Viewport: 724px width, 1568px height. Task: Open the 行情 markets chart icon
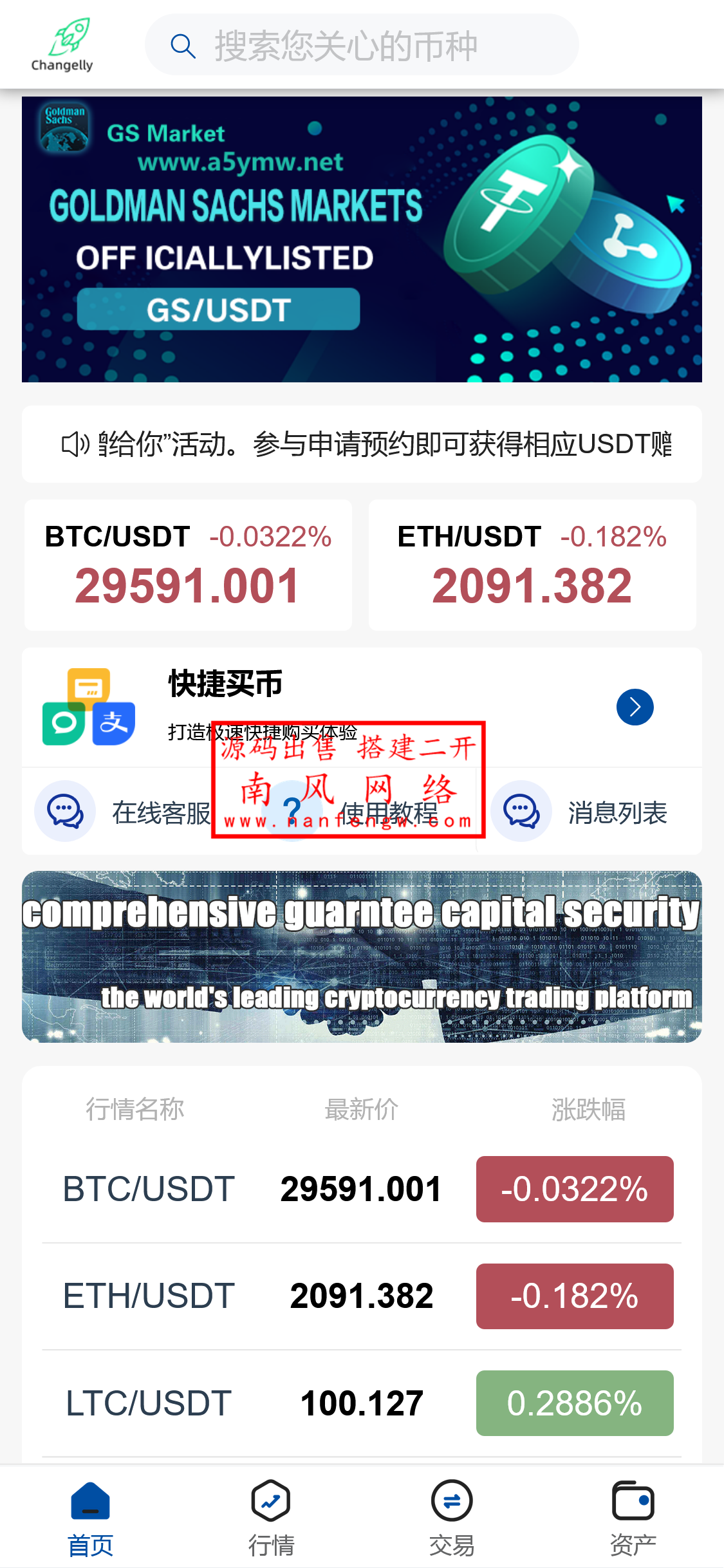click(x=271, y=1500)
